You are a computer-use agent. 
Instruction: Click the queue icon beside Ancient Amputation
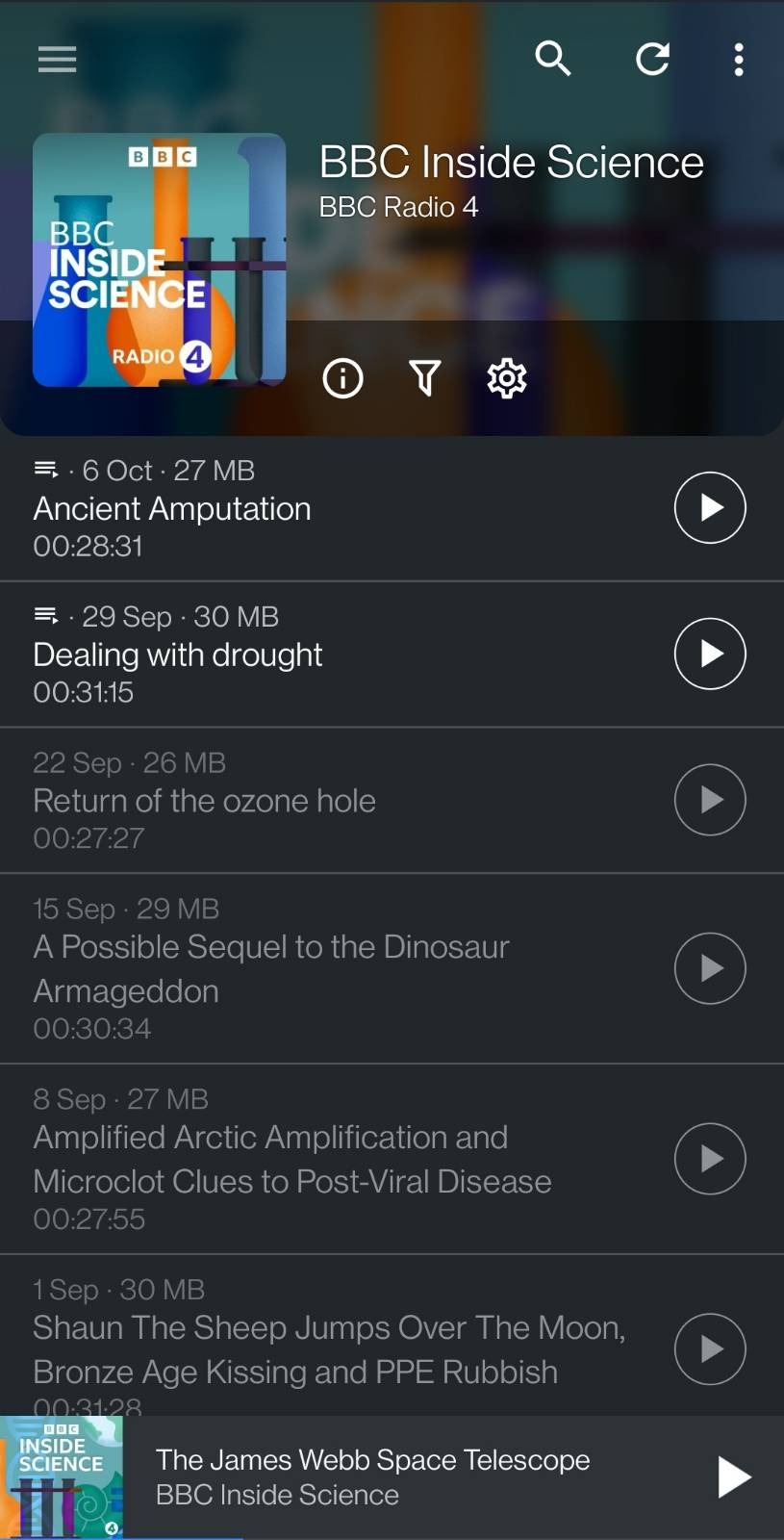point(45,469)
